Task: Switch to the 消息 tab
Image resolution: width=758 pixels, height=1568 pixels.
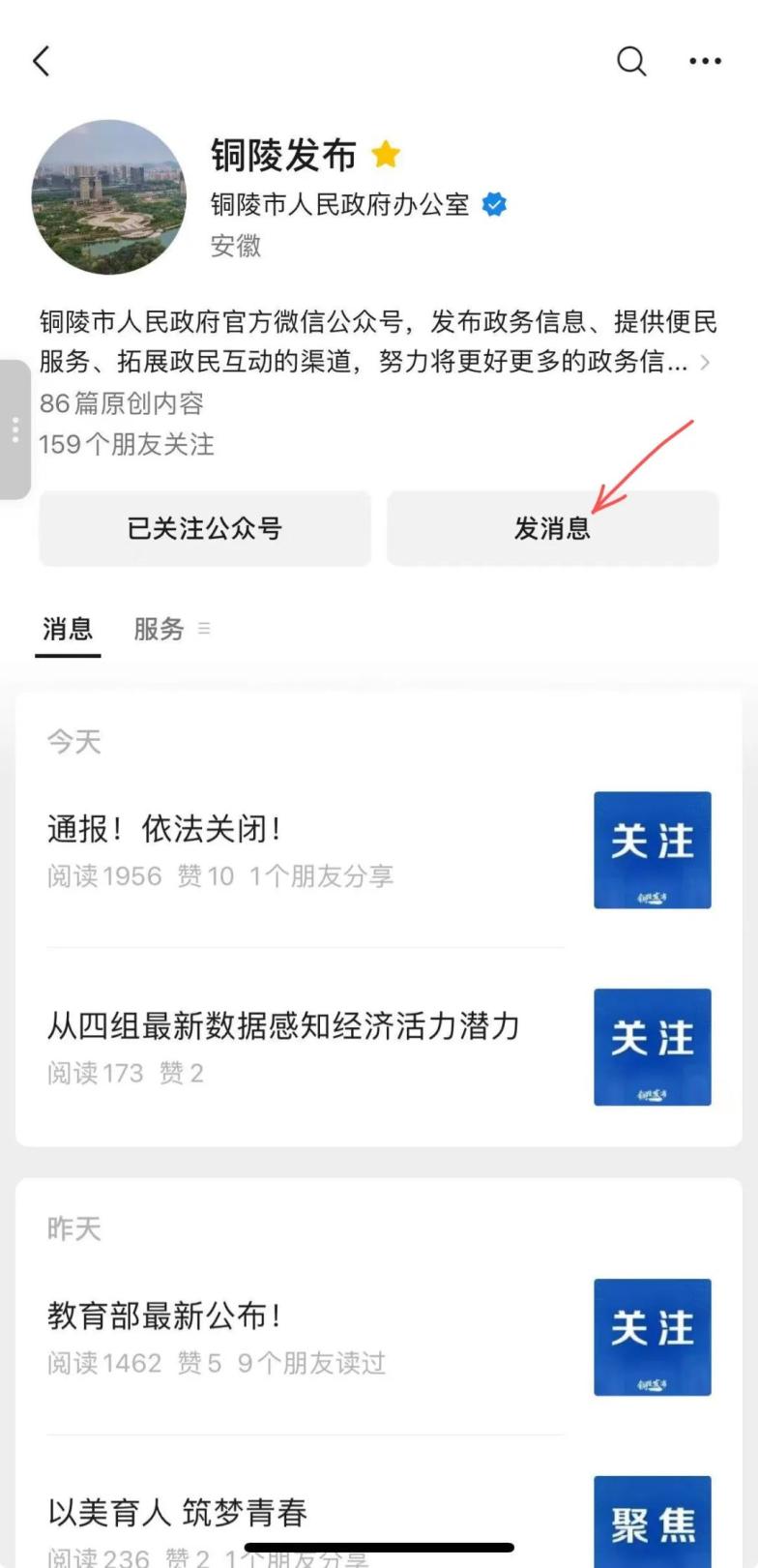Action: tap(68, 629)
